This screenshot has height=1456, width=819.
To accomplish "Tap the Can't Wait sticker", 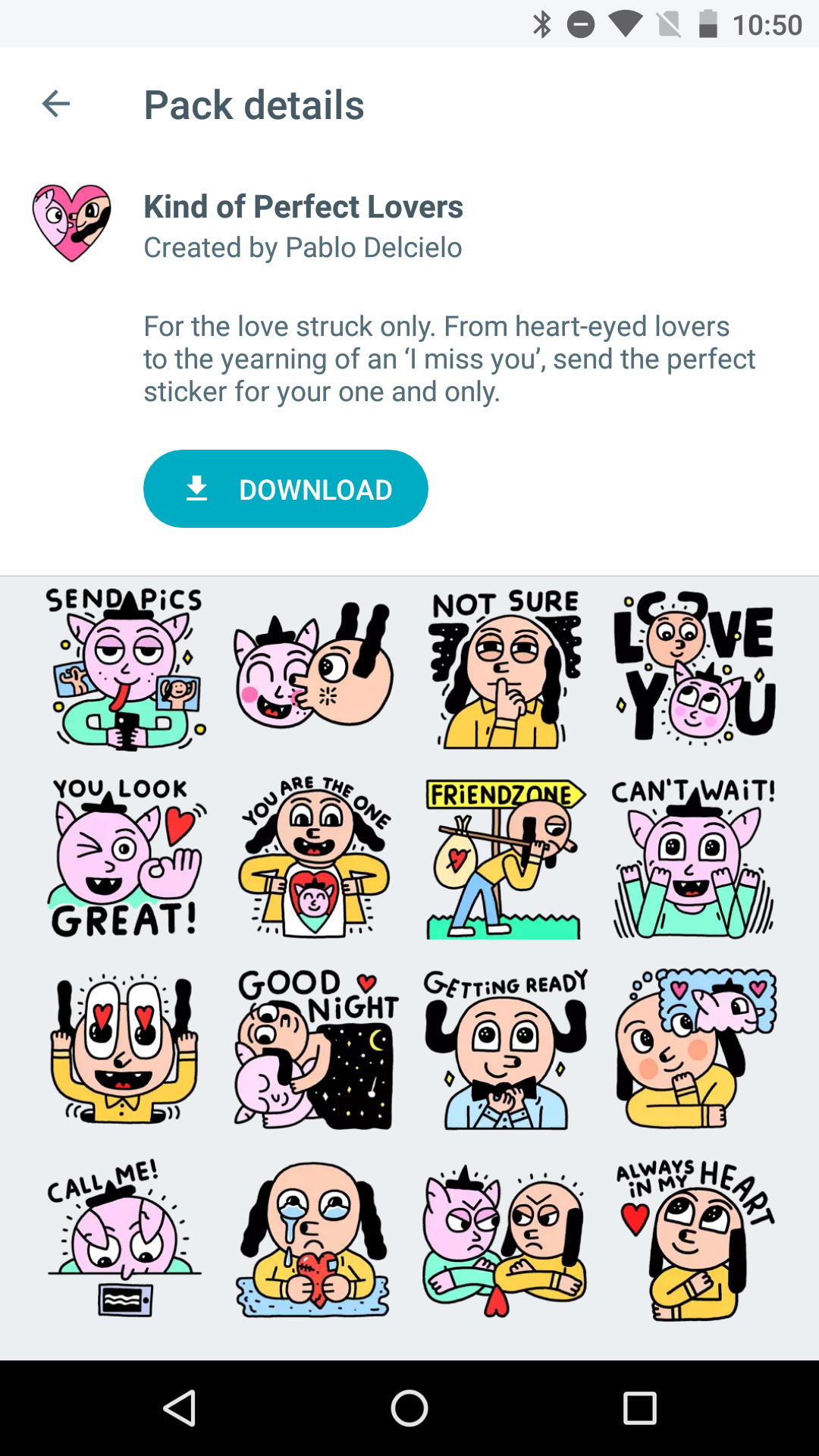I will point(694,857).
